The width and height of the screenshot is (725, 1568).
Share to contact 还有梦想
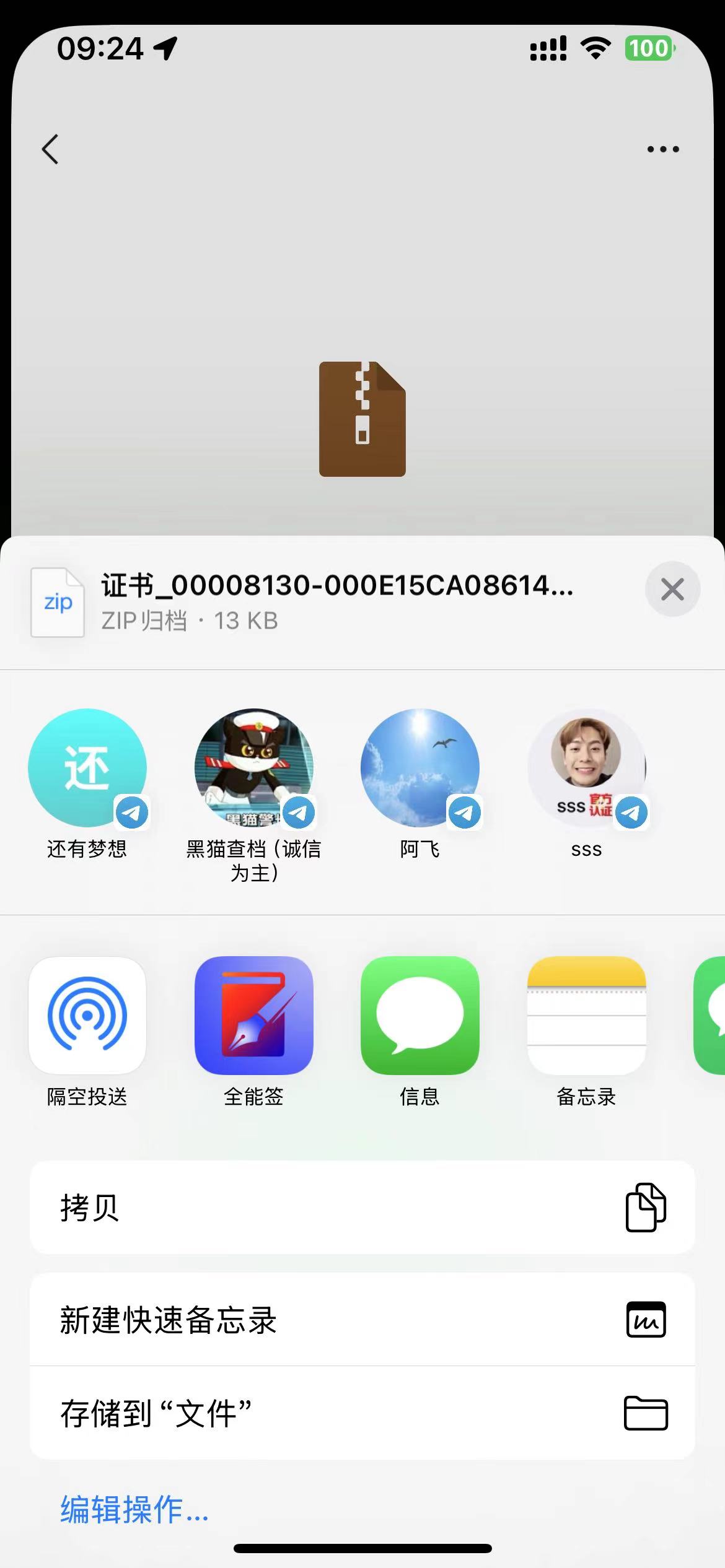pos(87,768)
